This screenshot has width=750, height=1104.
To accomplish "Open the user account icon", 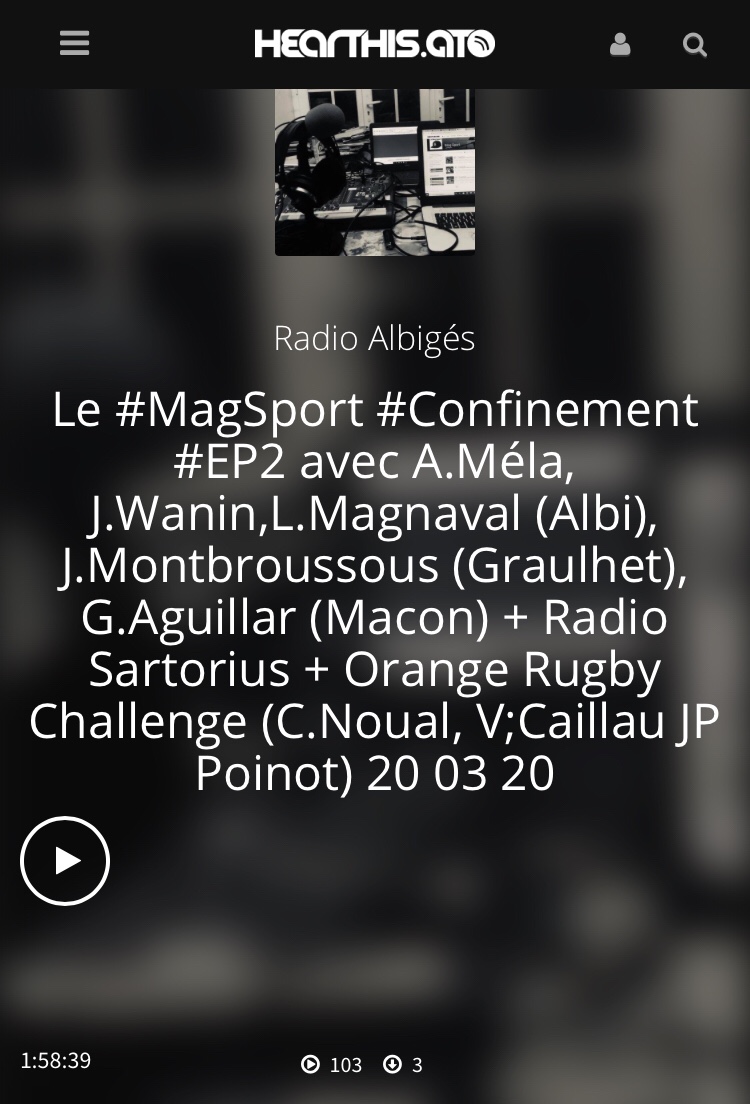I will tap(620, 44).
